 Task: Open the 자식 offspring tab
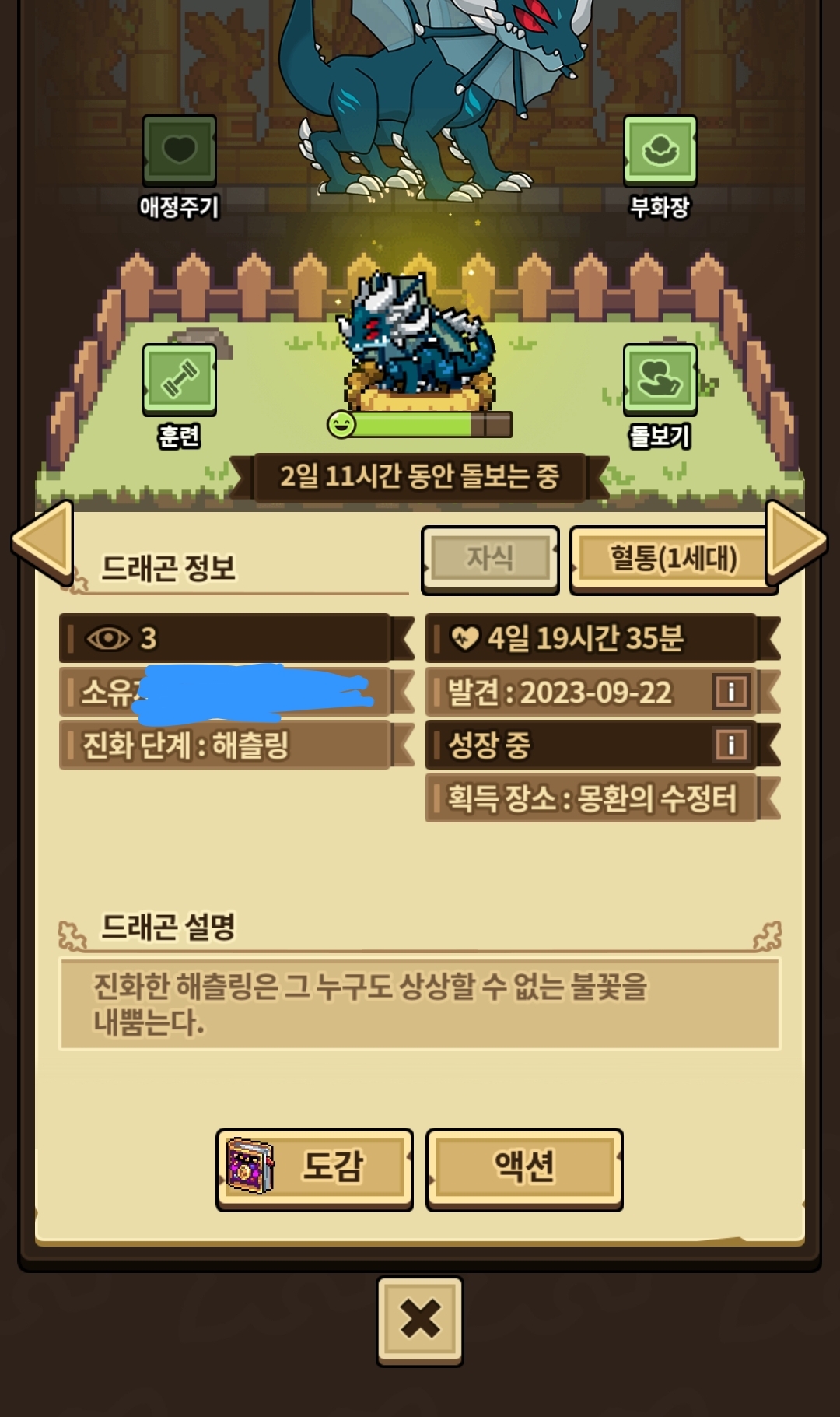490,559
